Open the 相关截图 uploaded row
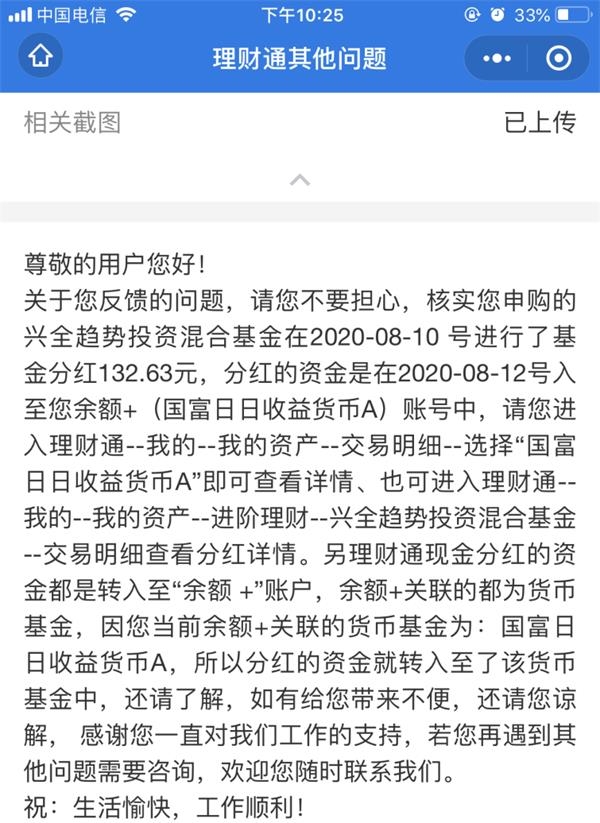The image size is (600, 823). point(300,123)
